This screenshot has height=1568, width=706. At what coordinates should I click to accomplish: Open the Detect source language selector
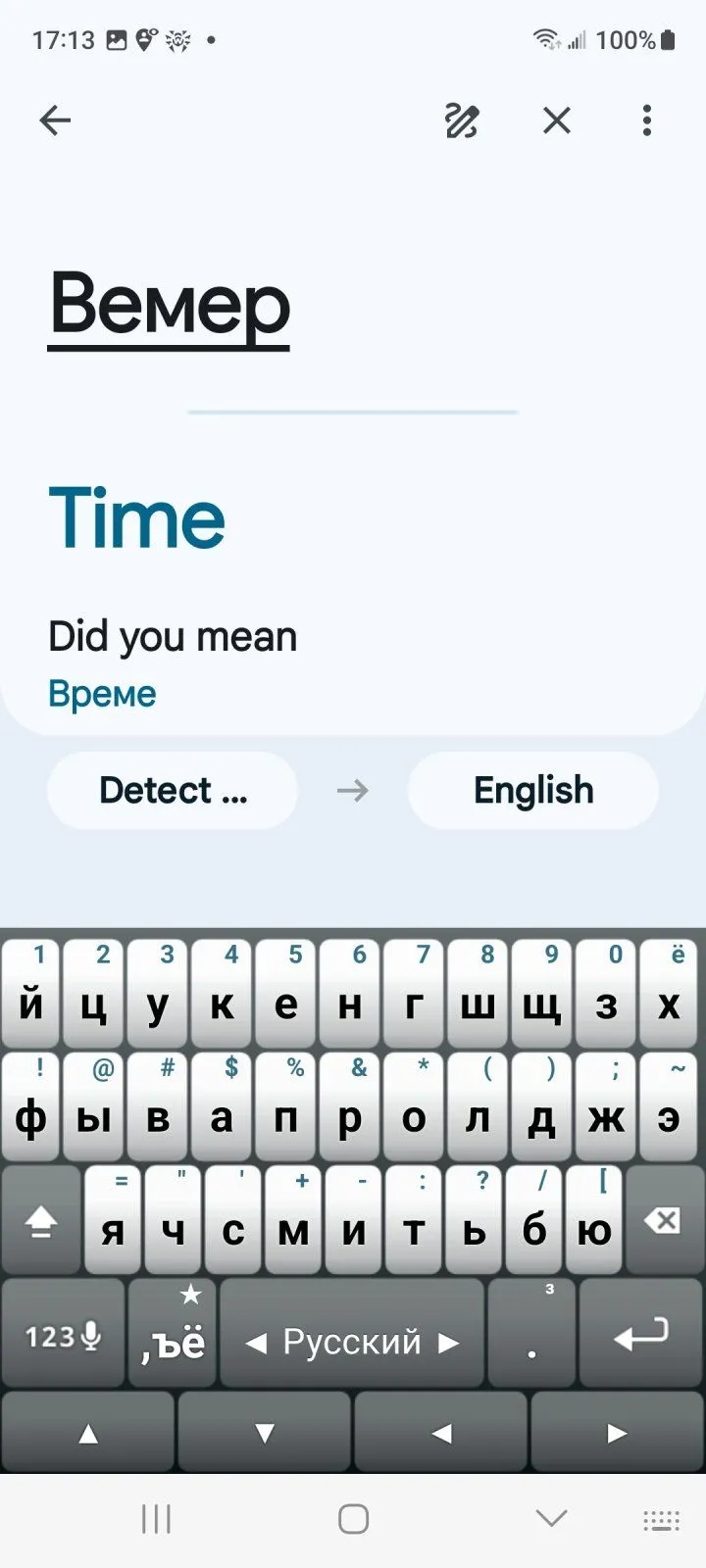point(173,790)
